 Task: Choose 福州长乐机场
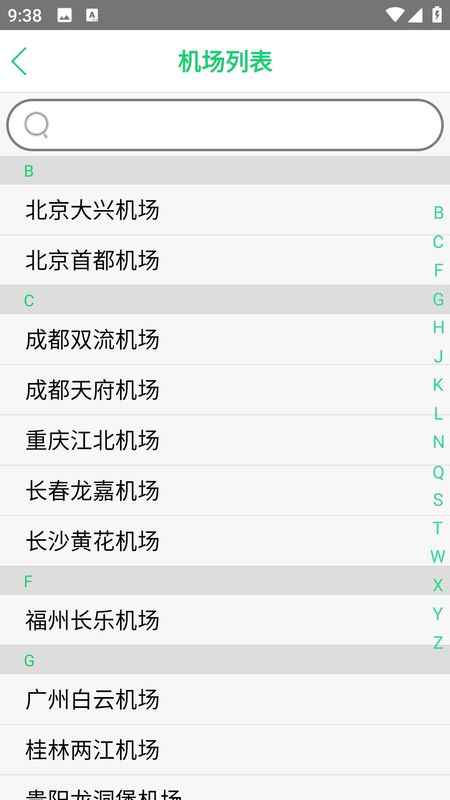[x=225, y=620]
